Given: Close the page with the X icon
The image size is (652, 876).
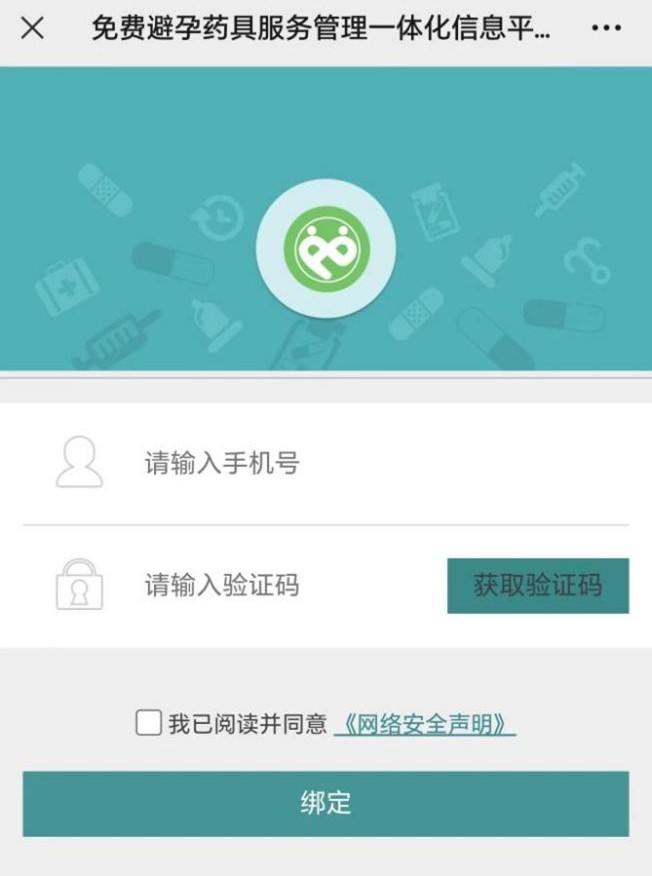Looking at the screenshot, I should [x=32, y=28].
